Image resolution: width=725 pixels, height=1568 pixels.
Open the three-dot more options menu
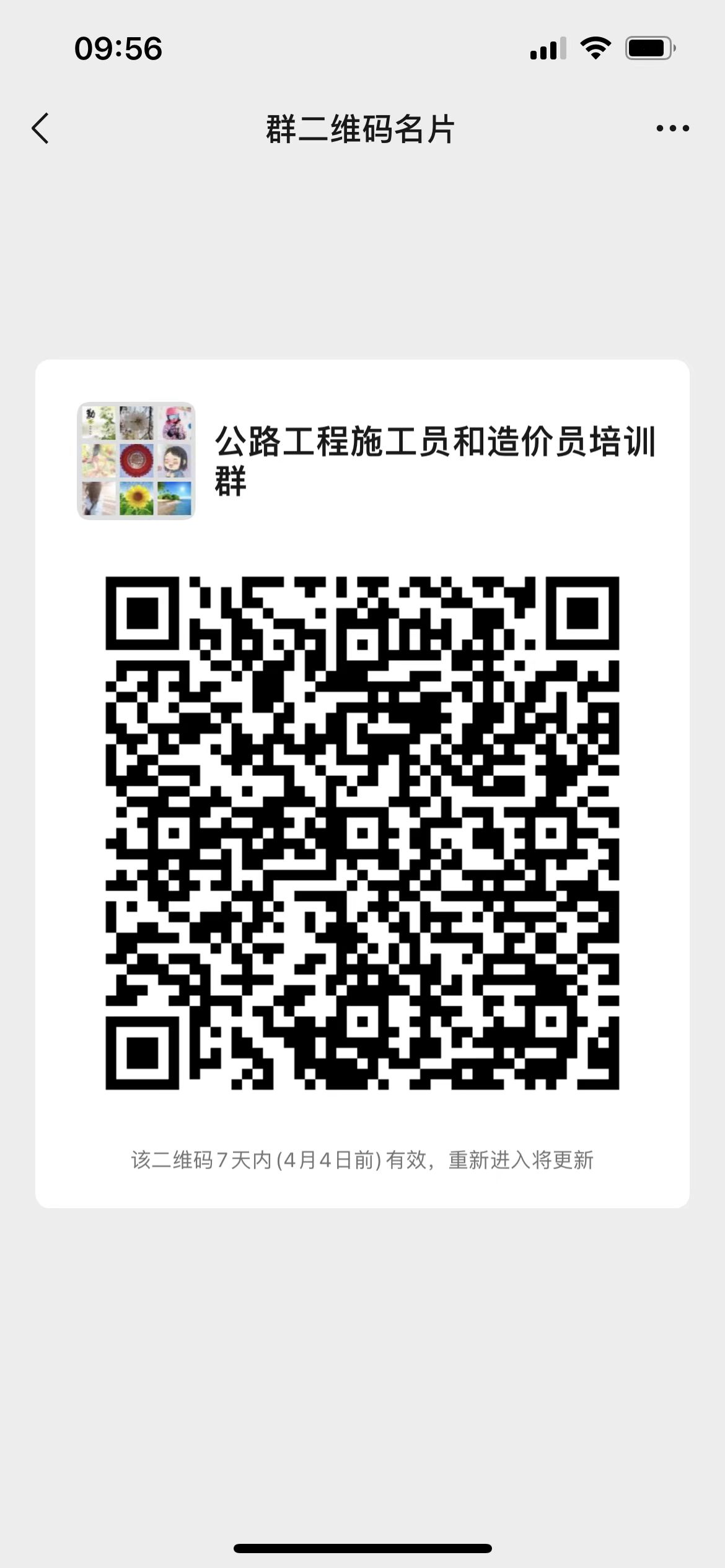[x=672, y=129]
